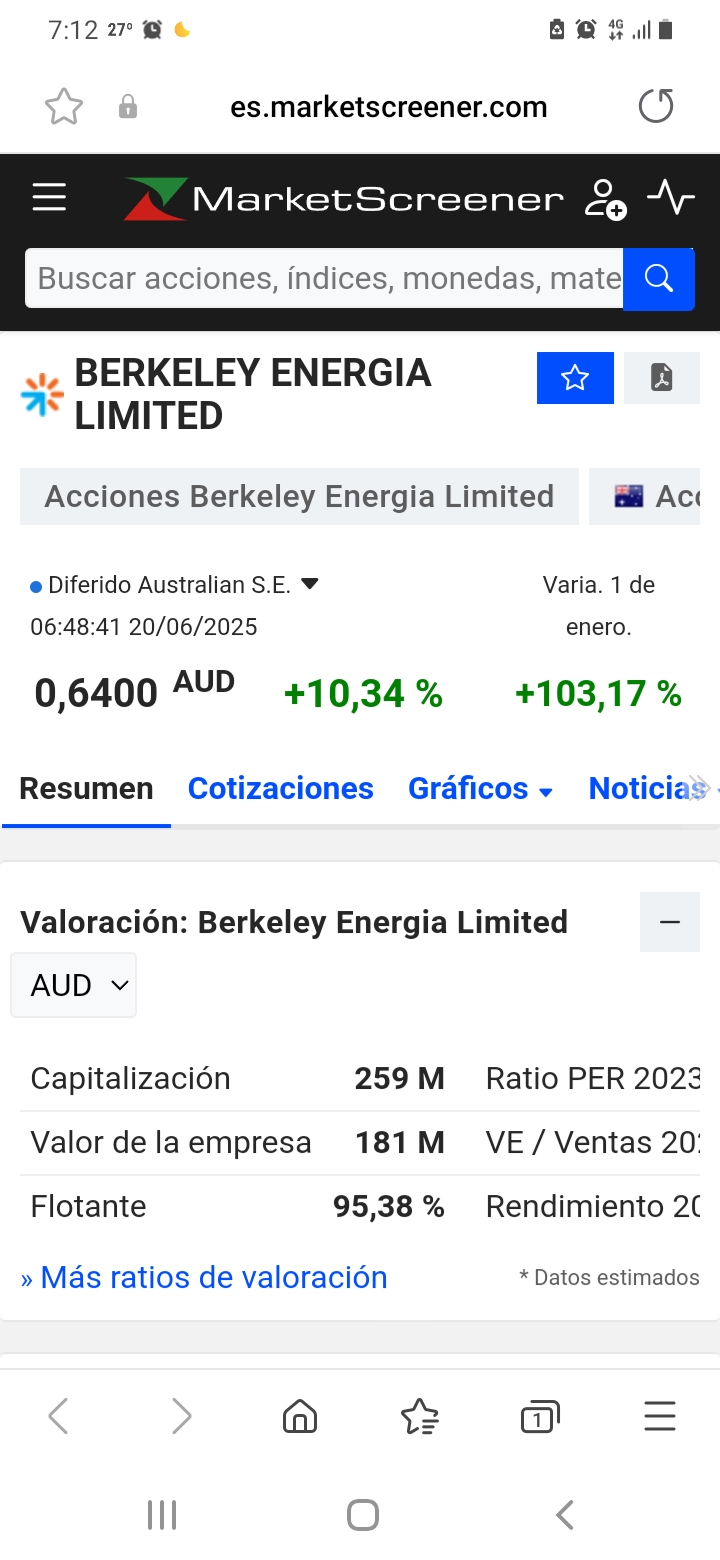
Task: Tap the blue magnifier search button
Action: pyautogui.click(x=659, y=279)
